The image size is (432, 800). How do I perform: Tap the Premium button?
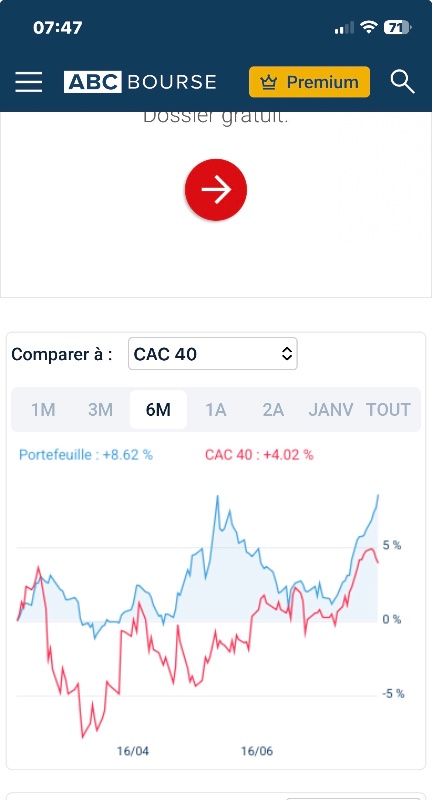pos(310,82)
